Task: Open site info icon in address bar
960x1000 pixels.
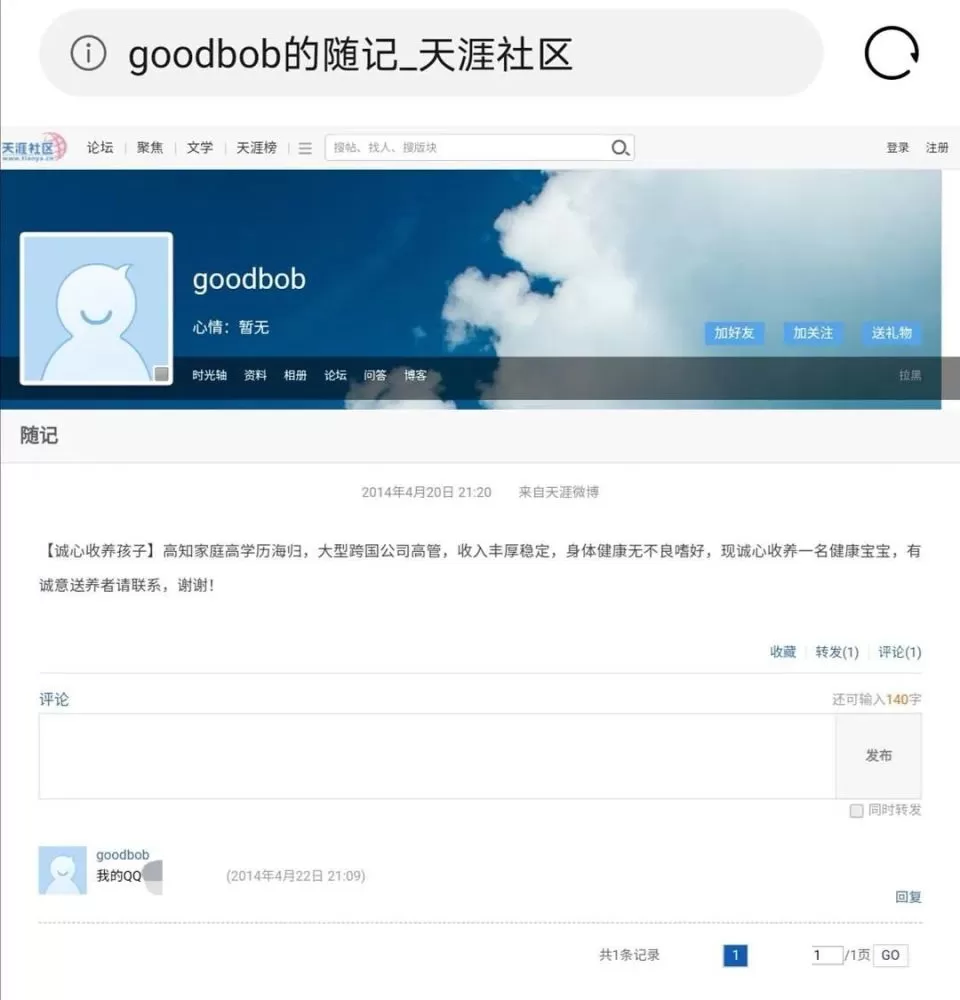Action: tap(88, 53)
